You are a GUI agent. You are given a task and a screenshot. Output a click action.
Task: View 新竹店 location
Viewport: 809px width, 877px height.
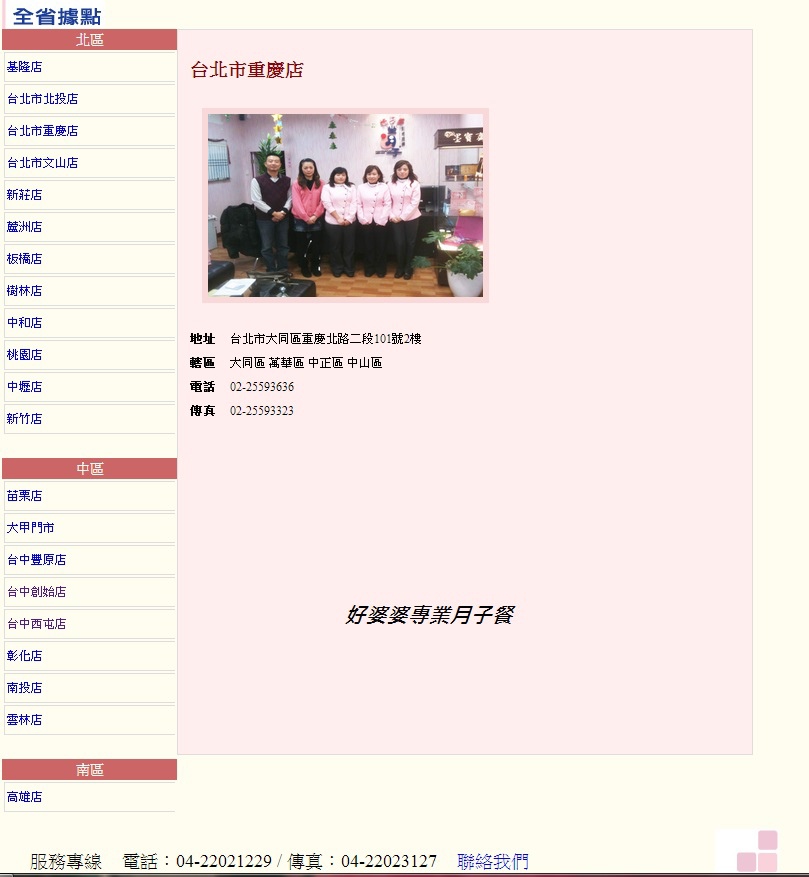click(24, 419)
